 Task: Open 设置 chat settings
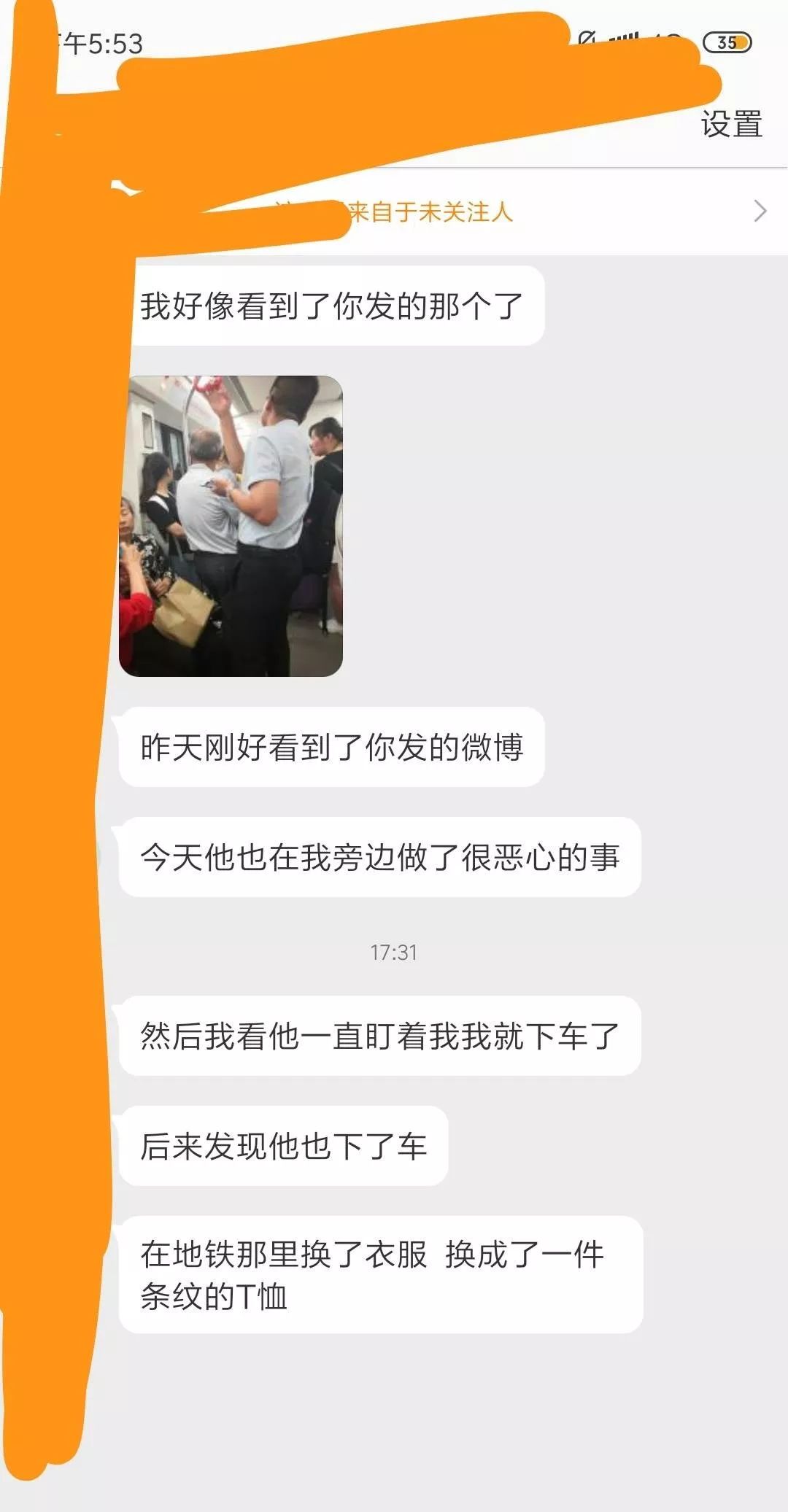pyautogui.click(x=731, y=124)
